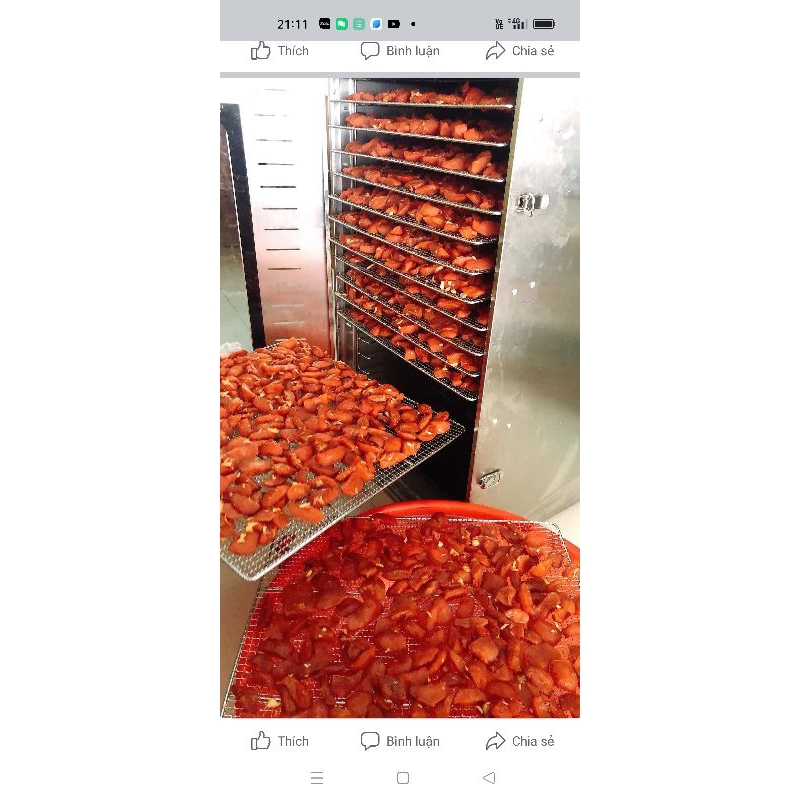800x800 pixels.
Task: Like the post under the dried fruit photo
Action: coord(280,741)
